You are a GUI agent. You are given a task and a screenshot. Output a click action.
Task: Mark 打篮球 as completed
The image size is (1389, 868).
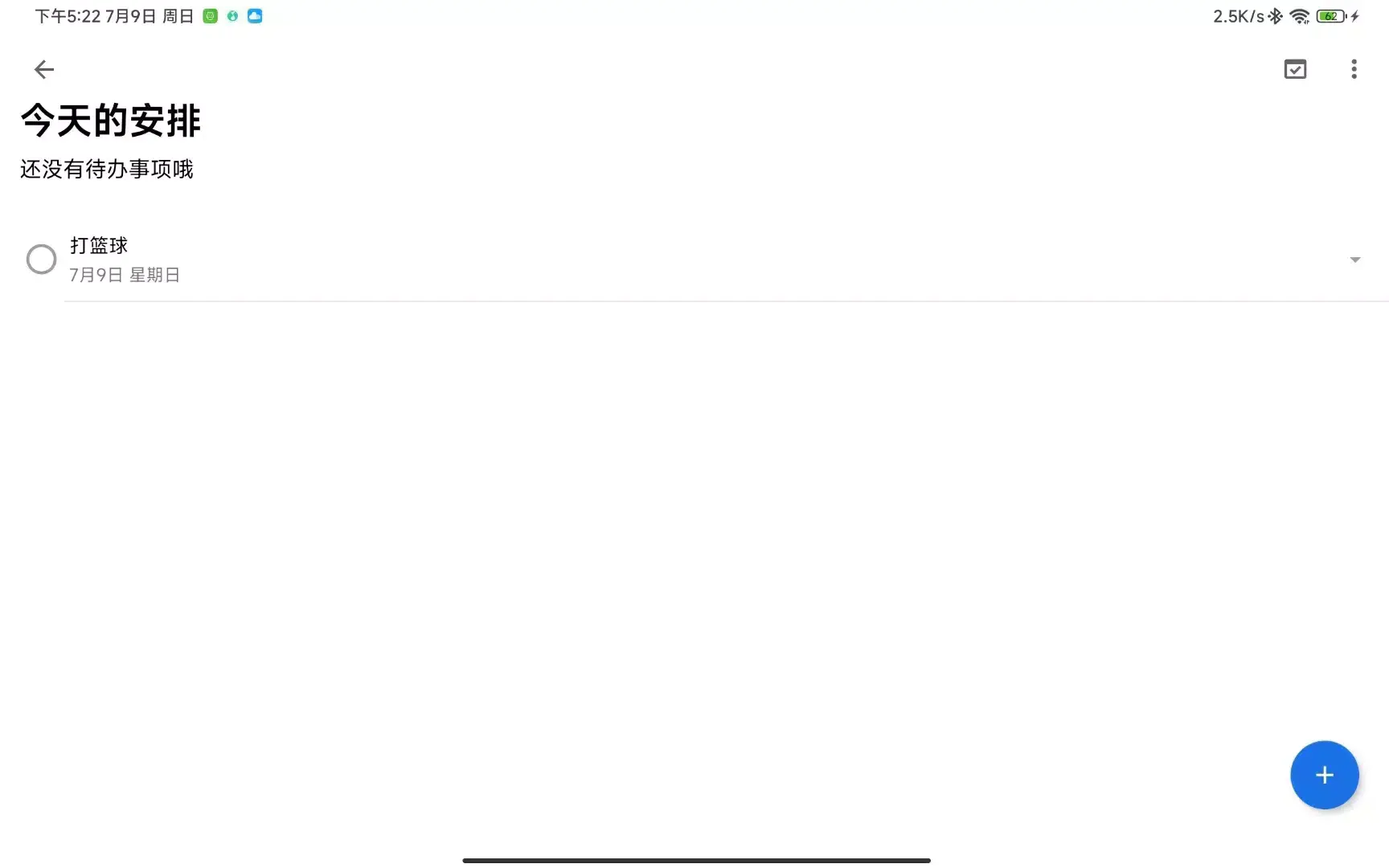[x=41, y=259]
